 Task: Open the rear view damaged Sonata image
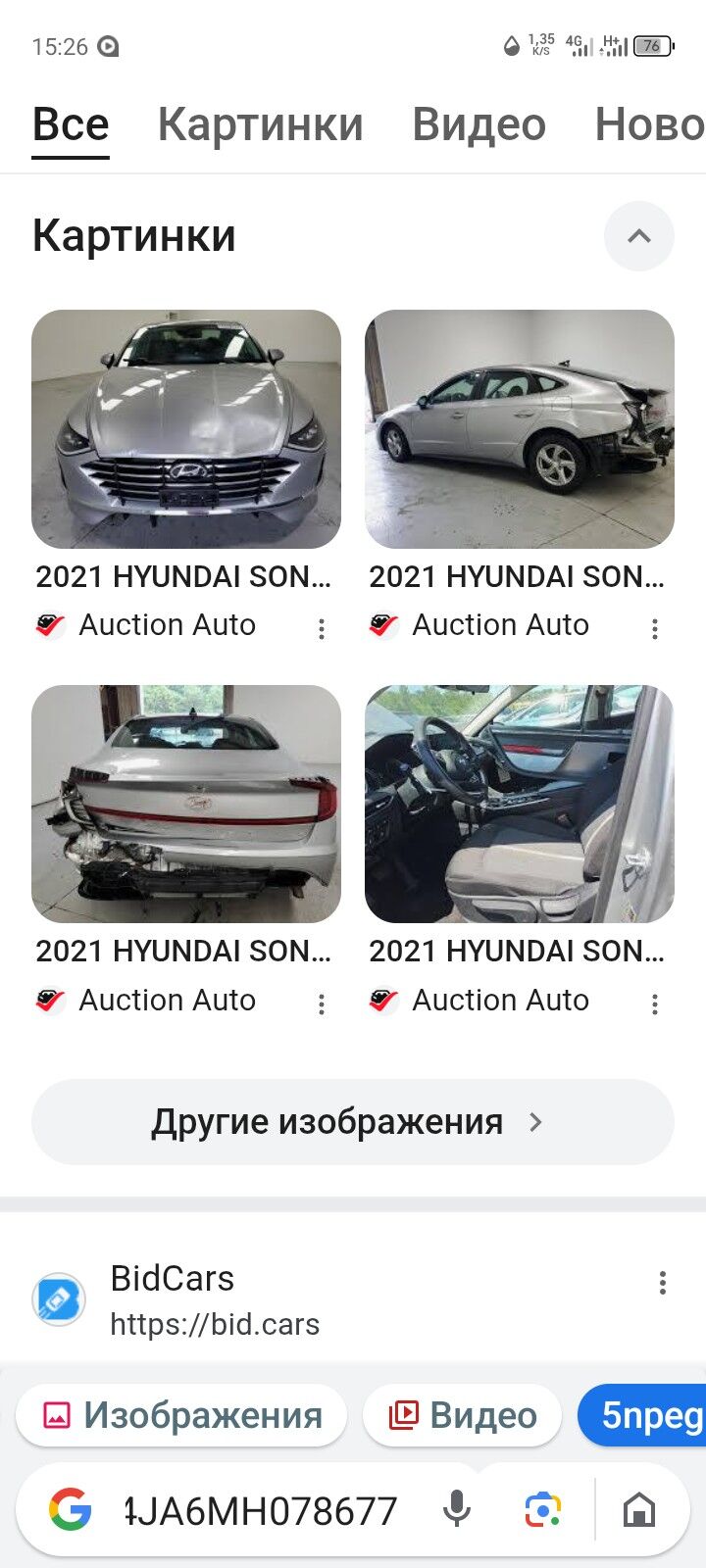coord(186,804)
